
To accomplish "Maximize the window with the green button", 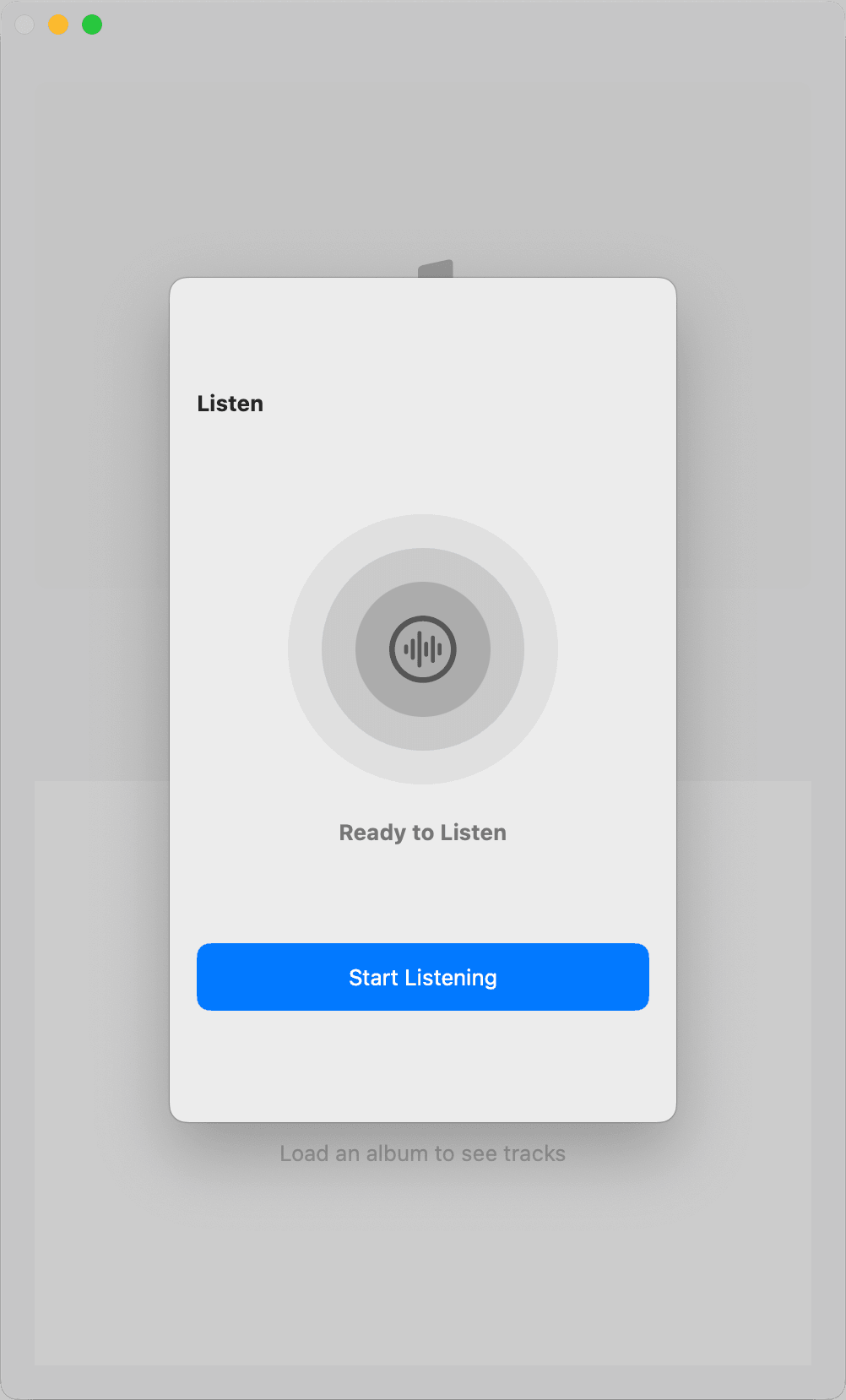I will click(x=92, y=25).
